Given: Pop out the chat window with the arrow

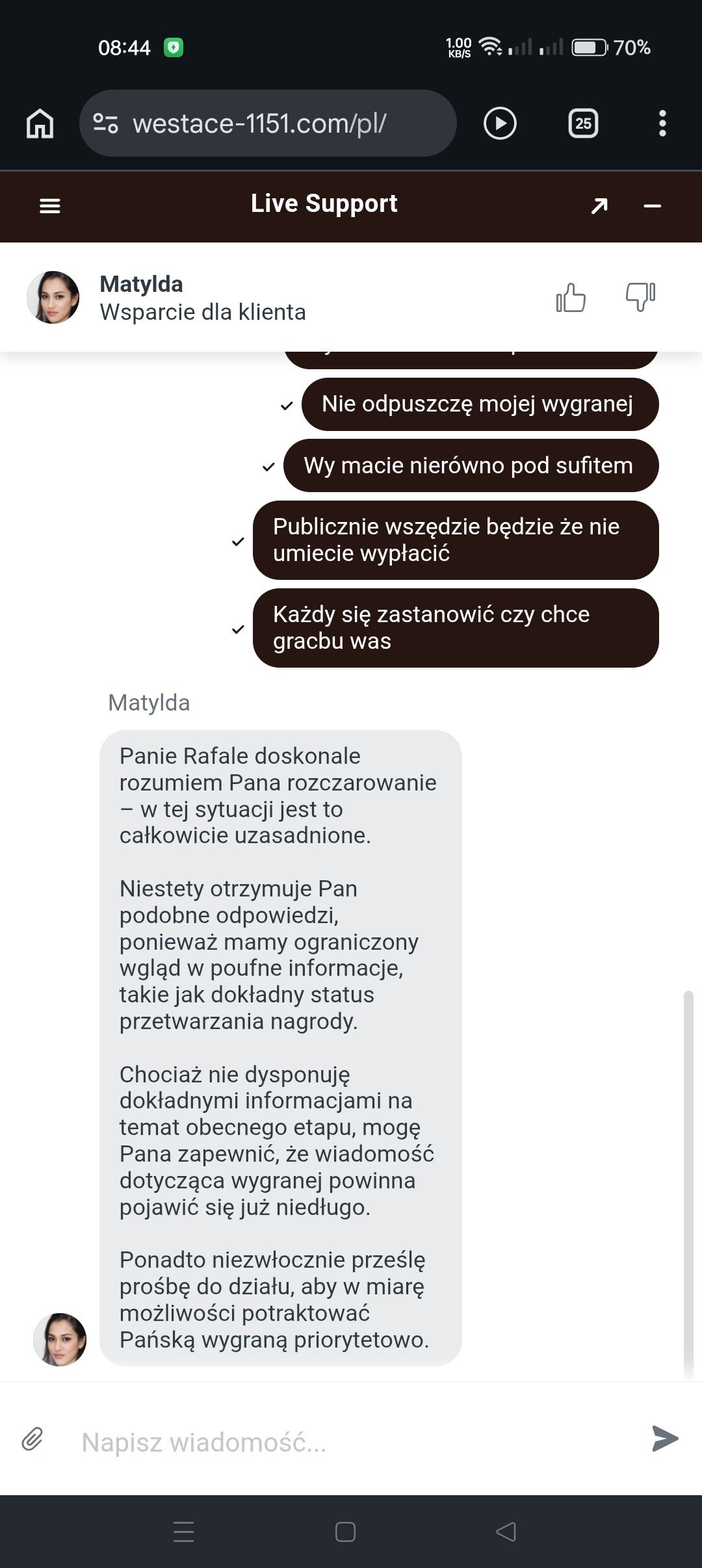Looking at the screenshot, I should [599, 206].
